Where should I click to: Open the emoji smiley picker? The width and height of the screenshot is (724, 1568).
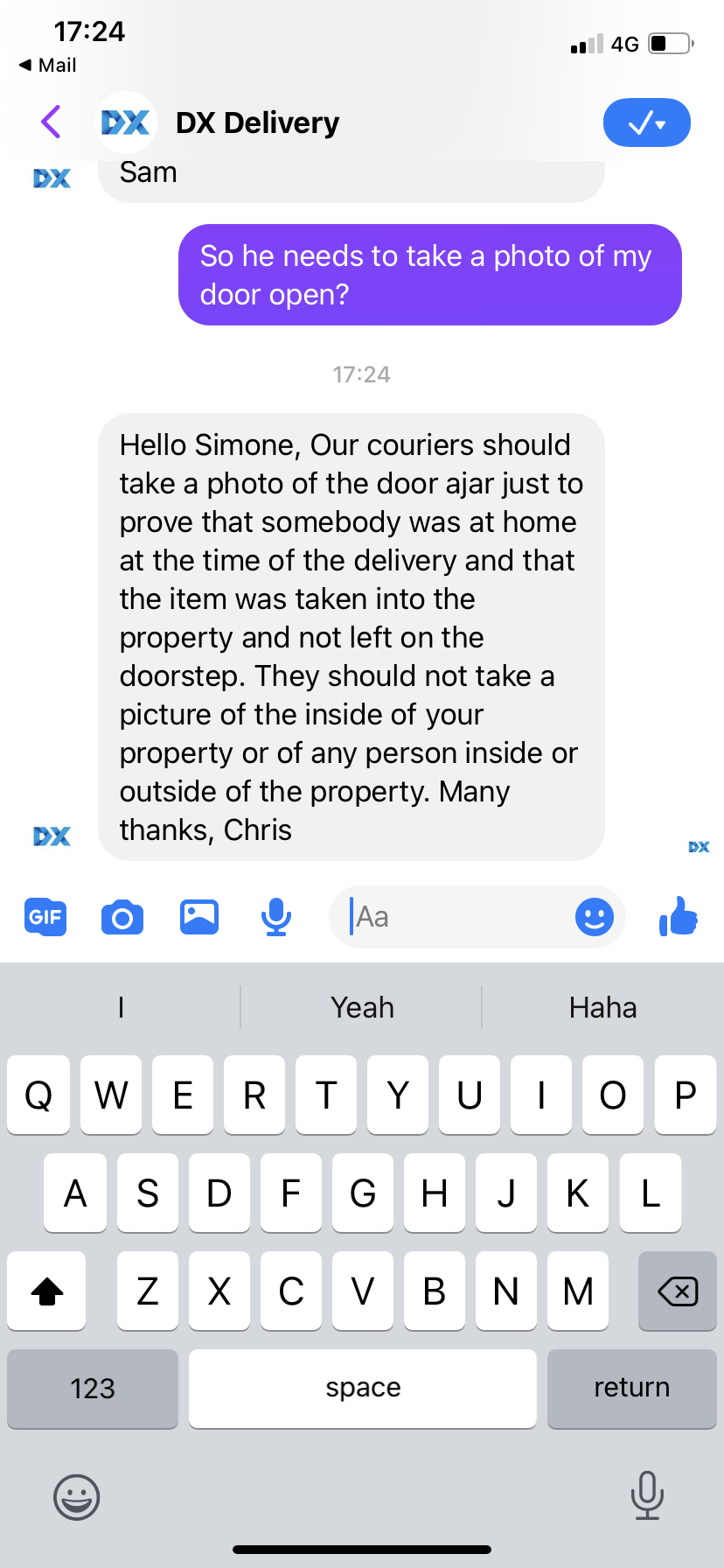pos(594,917)
